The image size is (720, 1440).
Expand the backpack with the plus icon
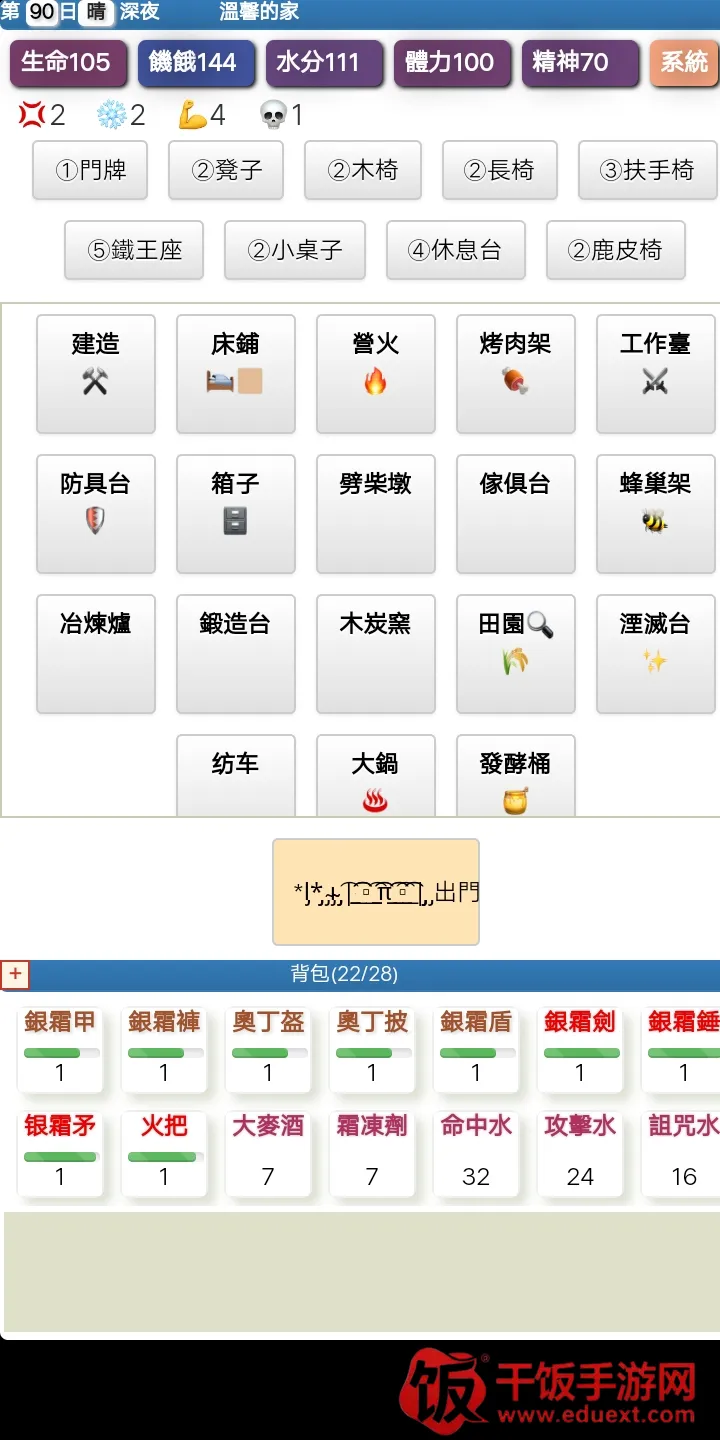pyautogui.click(x=15, y=974)
